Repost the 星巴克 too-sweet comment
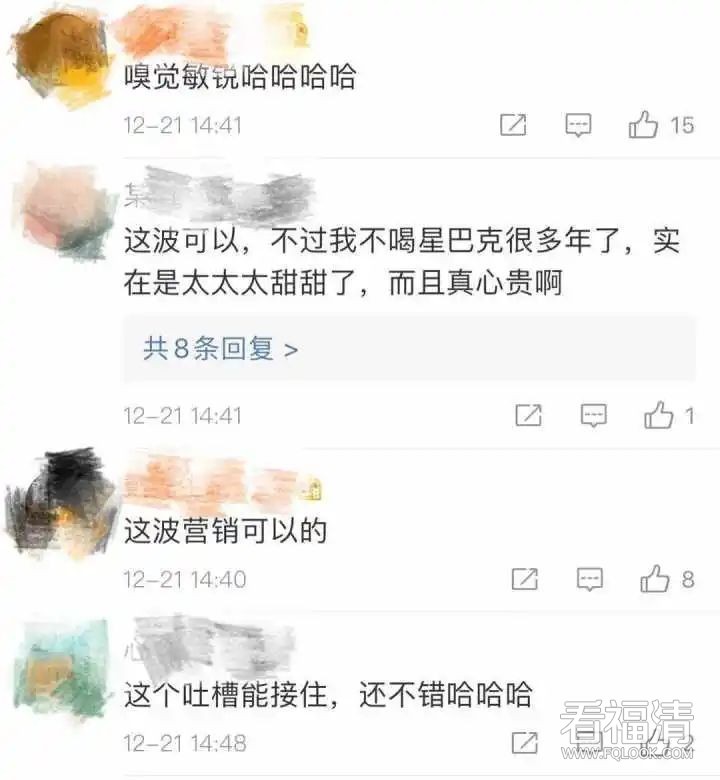Image resolution: width=720 pixels, height=780 pixels. [528, 415]
